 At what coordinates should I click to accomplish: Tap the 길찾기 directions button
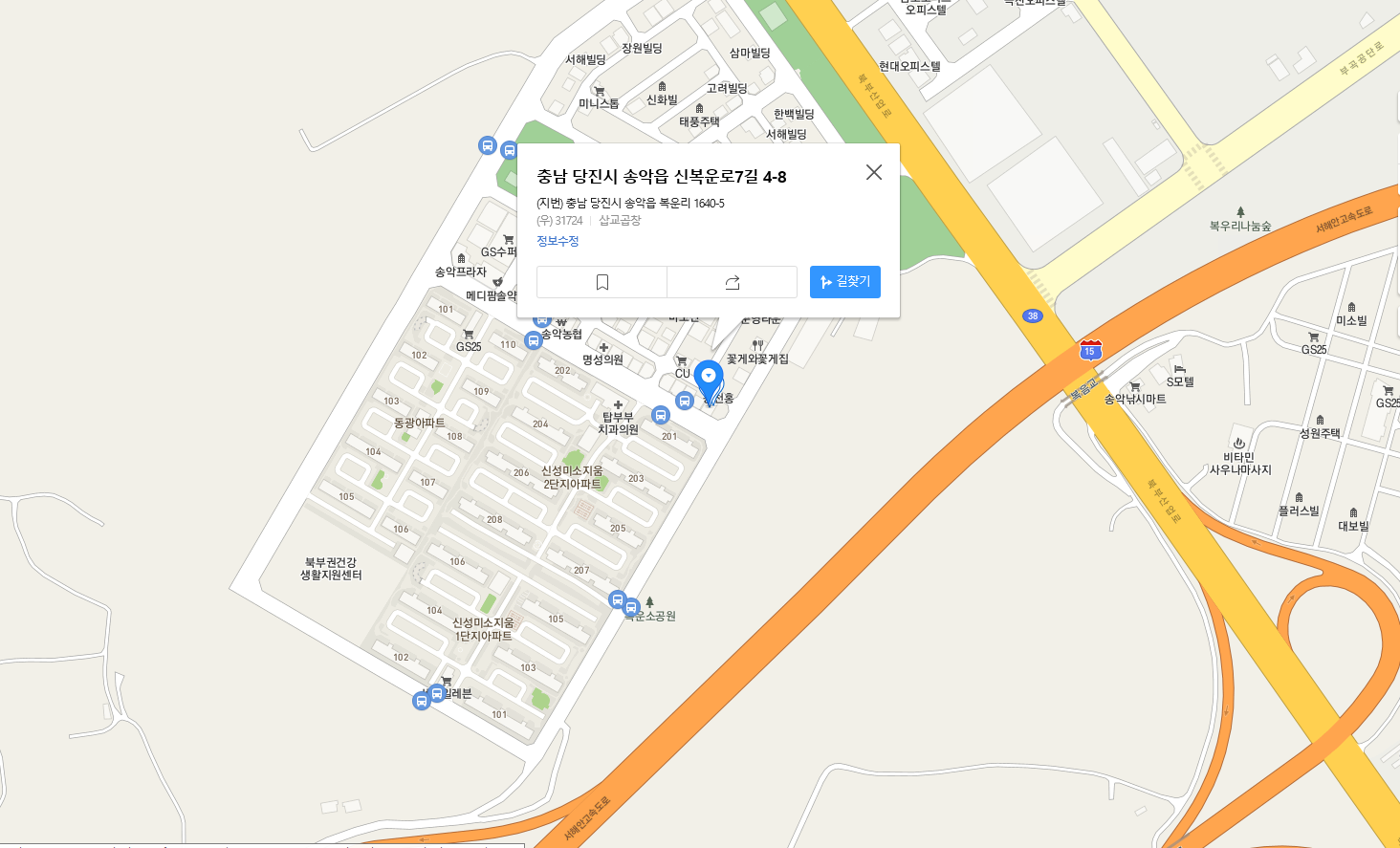[x=844, y=282]
